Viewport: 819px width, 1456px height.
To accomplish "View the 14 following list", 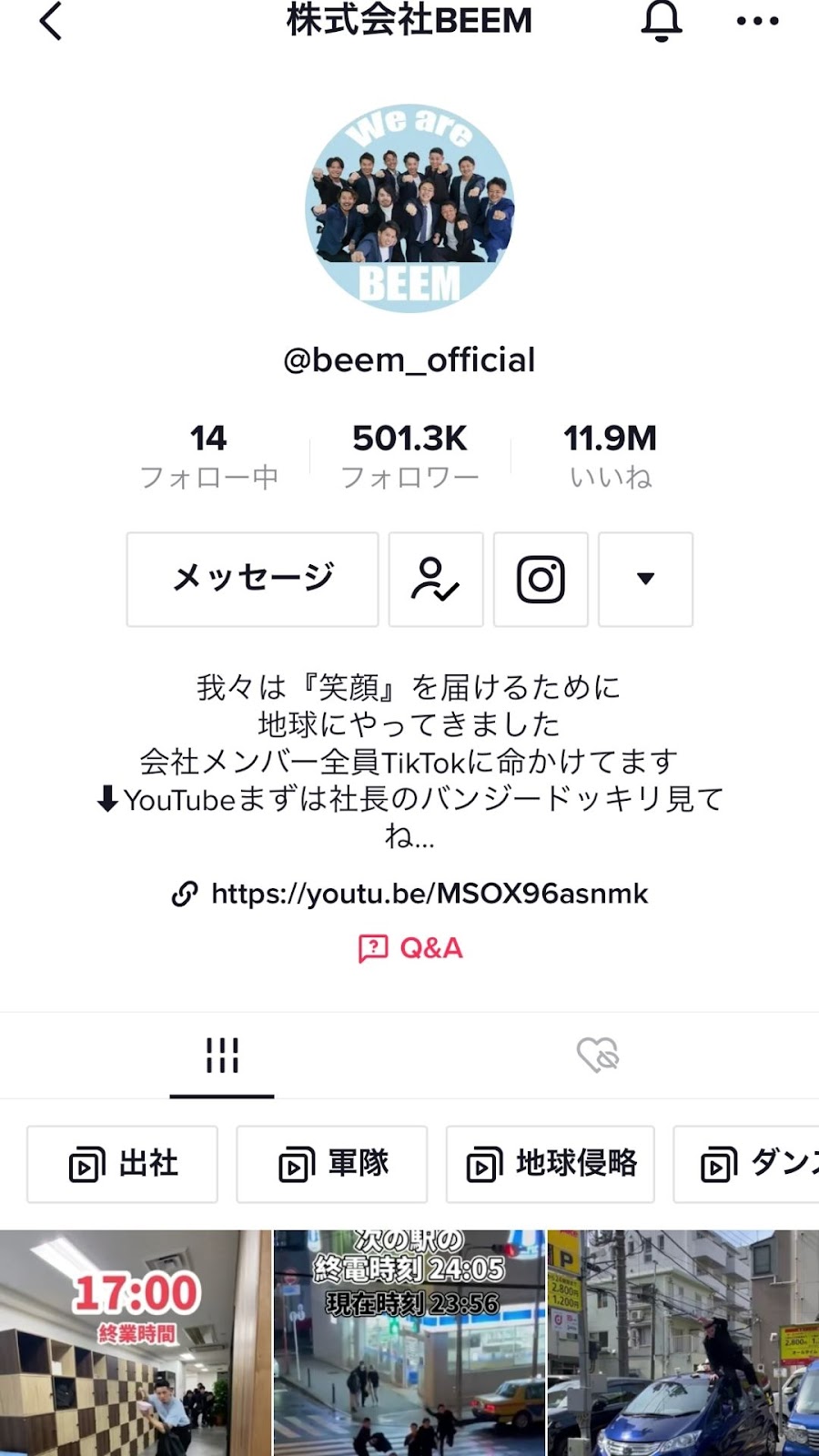I will click(x=208, y=455).
